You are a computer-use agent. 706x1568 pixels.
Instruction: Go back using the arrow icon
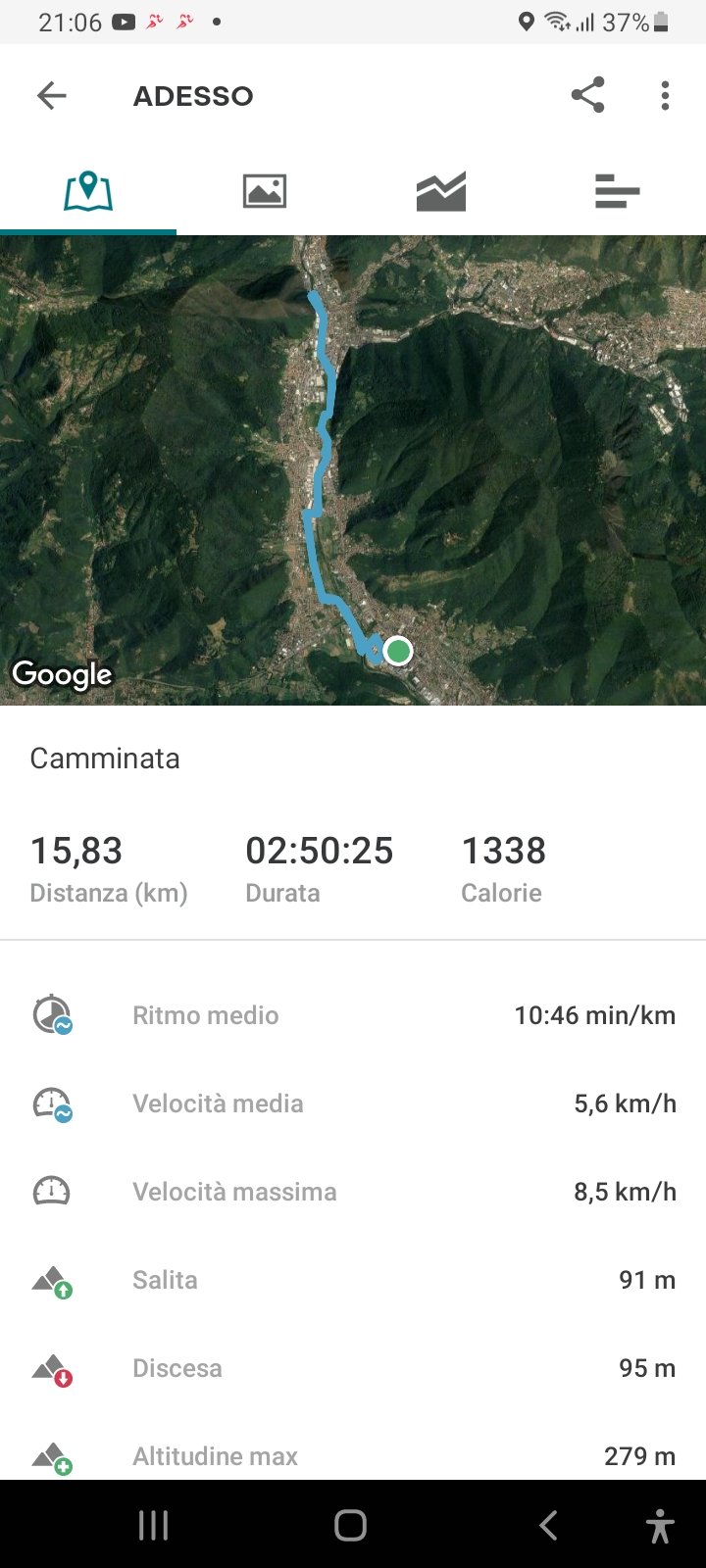pos(51,95)
